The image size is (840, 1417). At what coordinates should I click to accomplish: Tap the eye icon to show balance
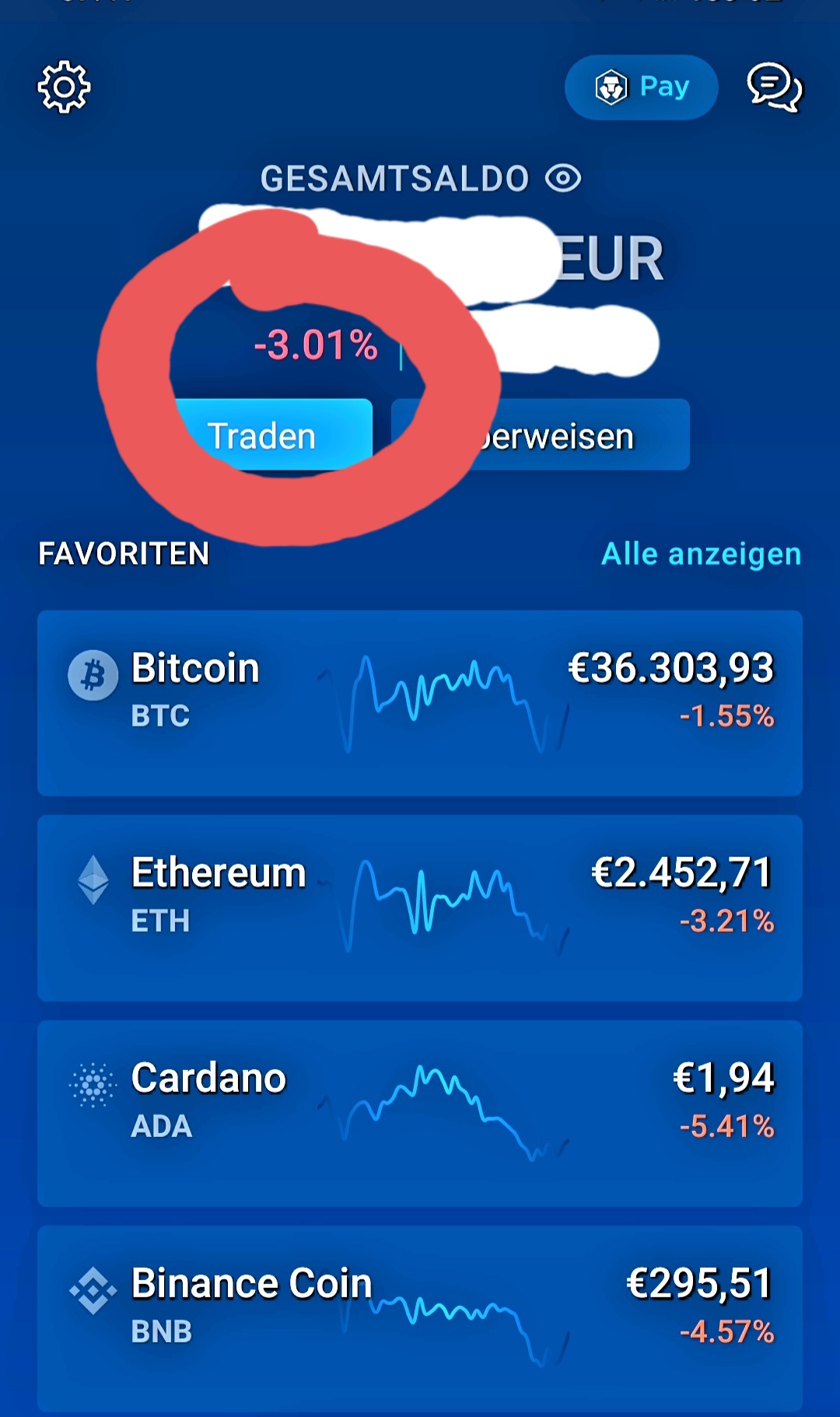click(562, 177)
